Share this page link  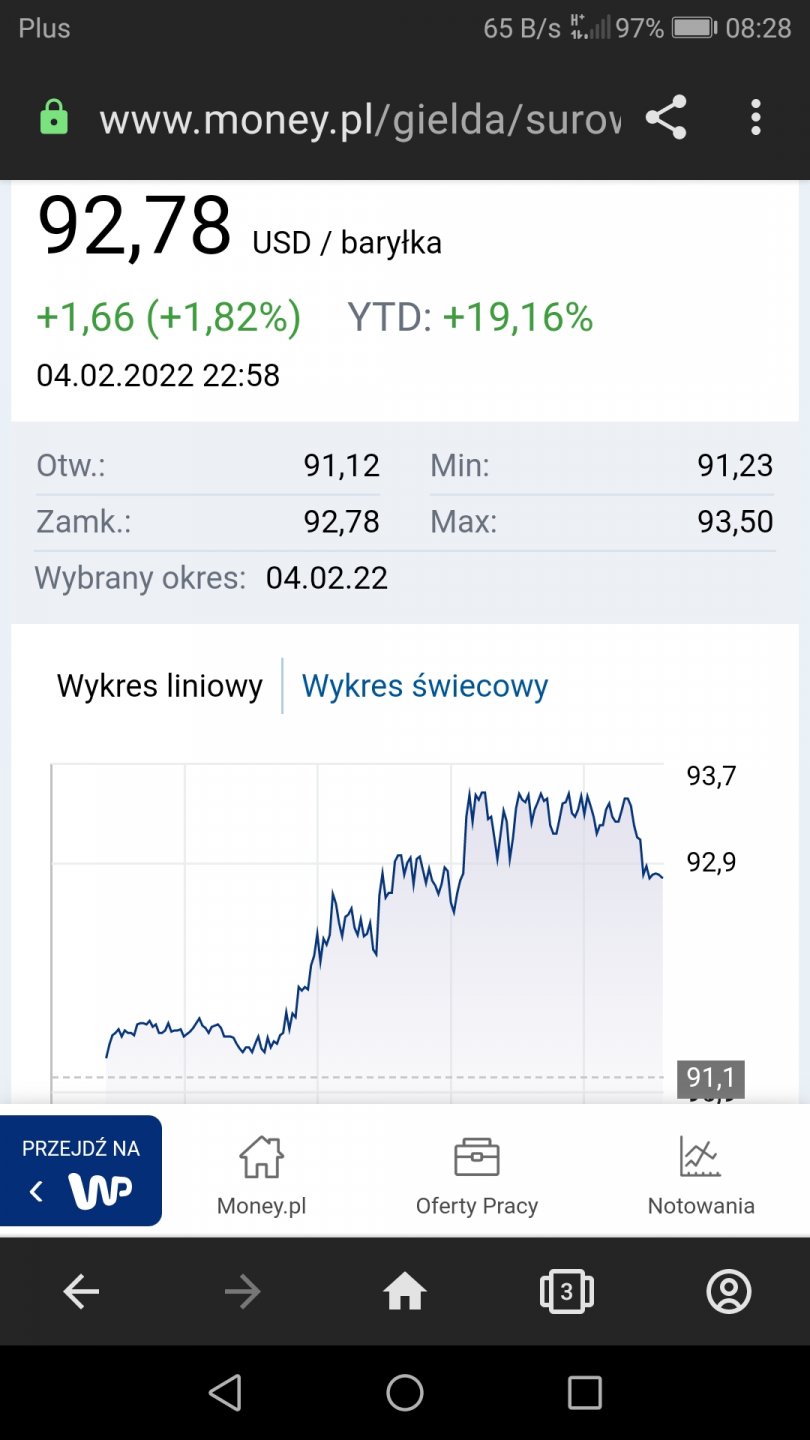pyautogui.click(x=666, y=118)
